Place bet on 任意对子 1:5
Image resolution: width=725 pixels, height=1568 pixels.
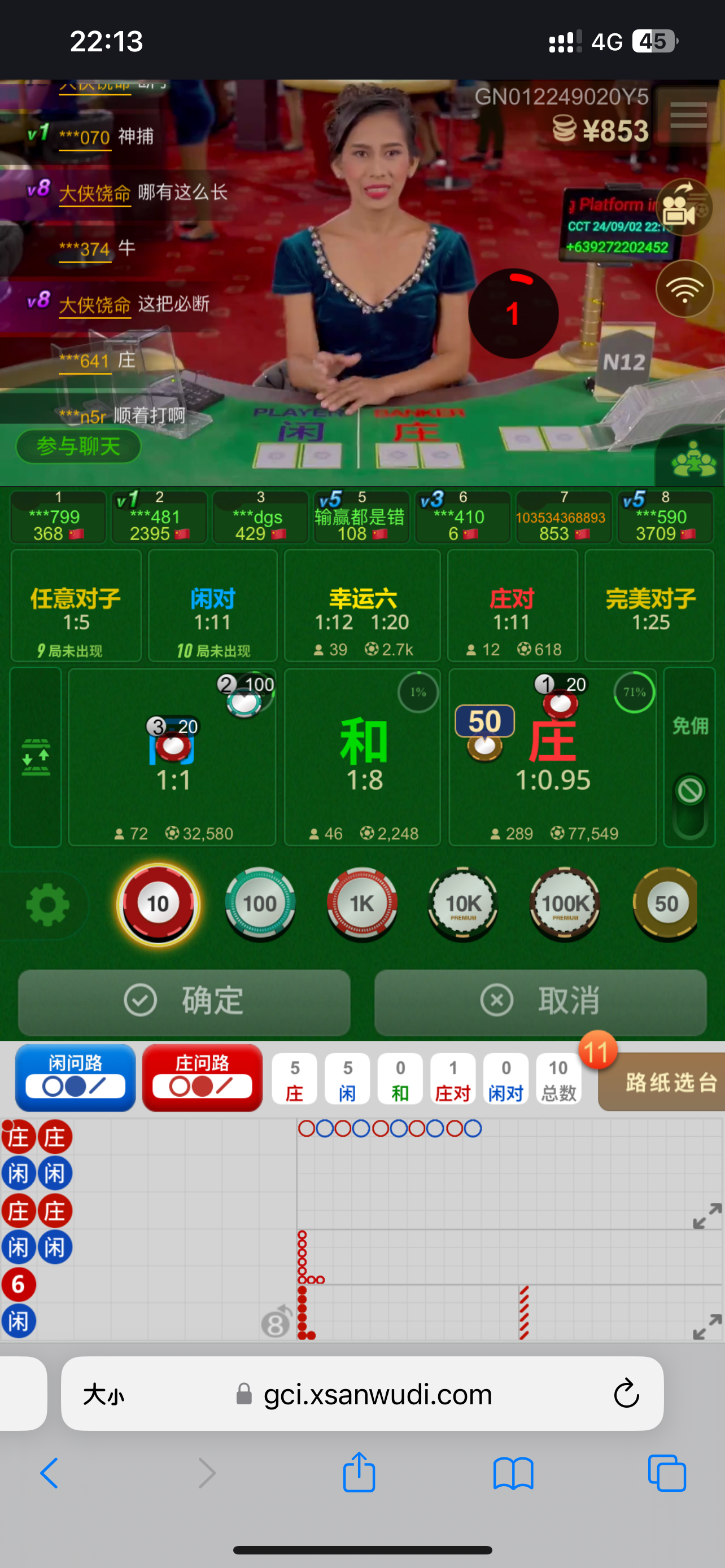[x=76, y=606]
